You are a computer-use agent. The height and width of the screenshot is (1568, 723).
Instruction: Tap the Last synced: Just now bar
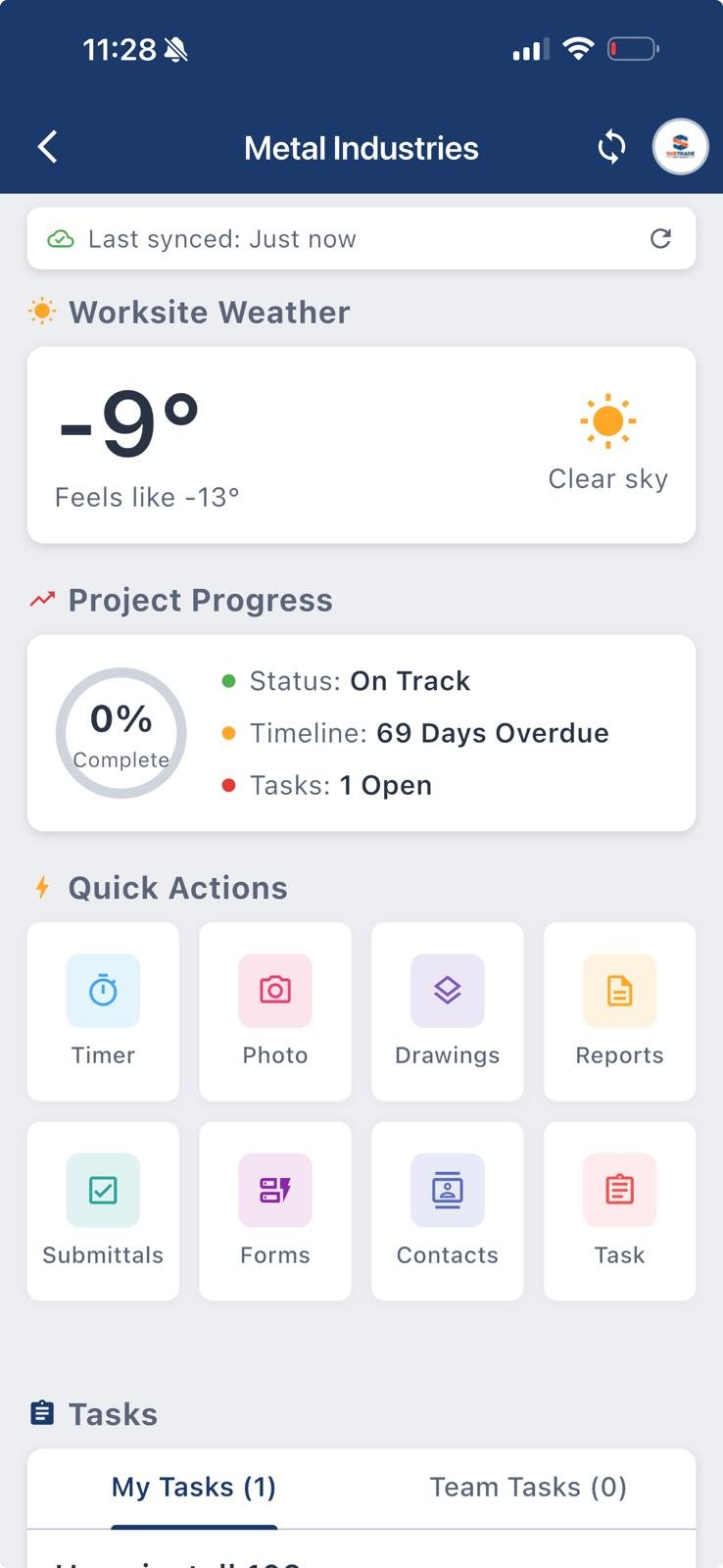[361, 238]
